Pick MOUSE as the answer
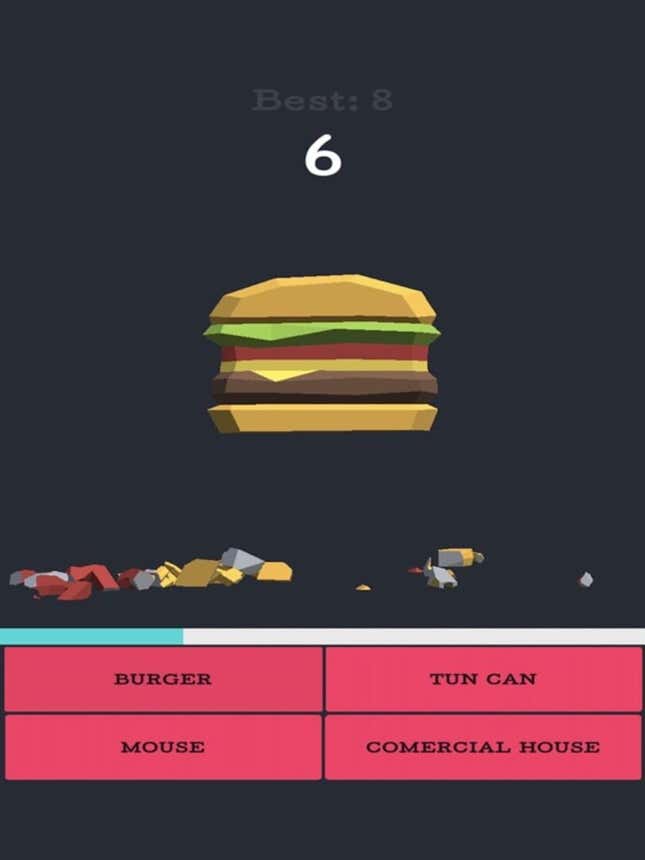Screen dimensions: 645x860 coord(163,747)
